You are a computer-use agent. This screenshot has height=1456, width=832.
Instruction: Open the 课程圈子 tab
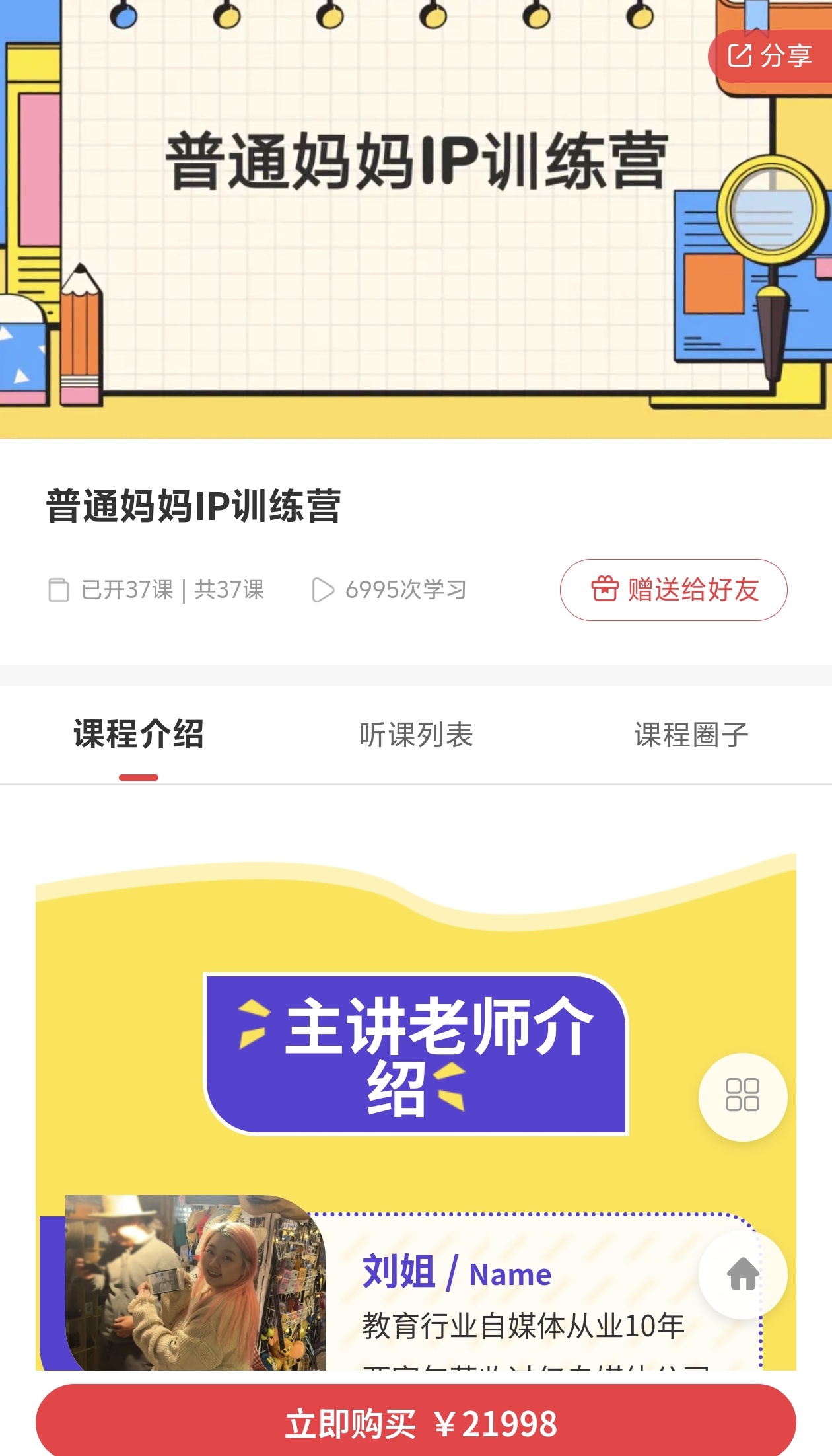tap(691, 735)
